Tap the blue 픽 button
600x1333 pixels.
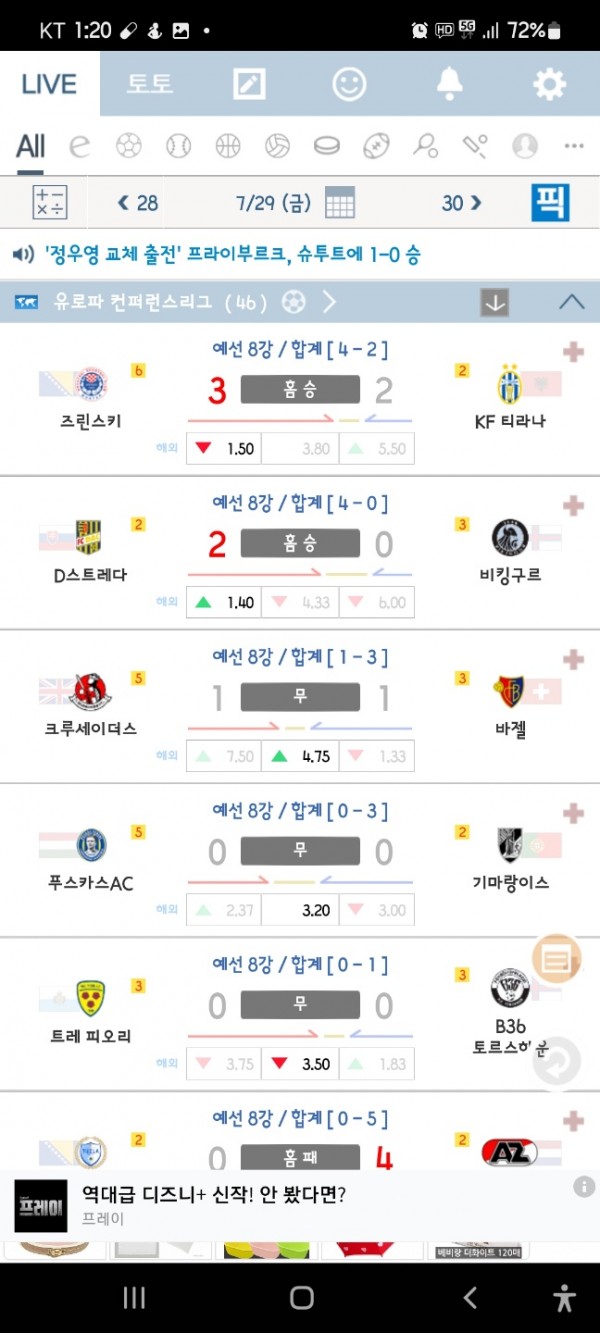pyautogui.click(x=550, y=203)
